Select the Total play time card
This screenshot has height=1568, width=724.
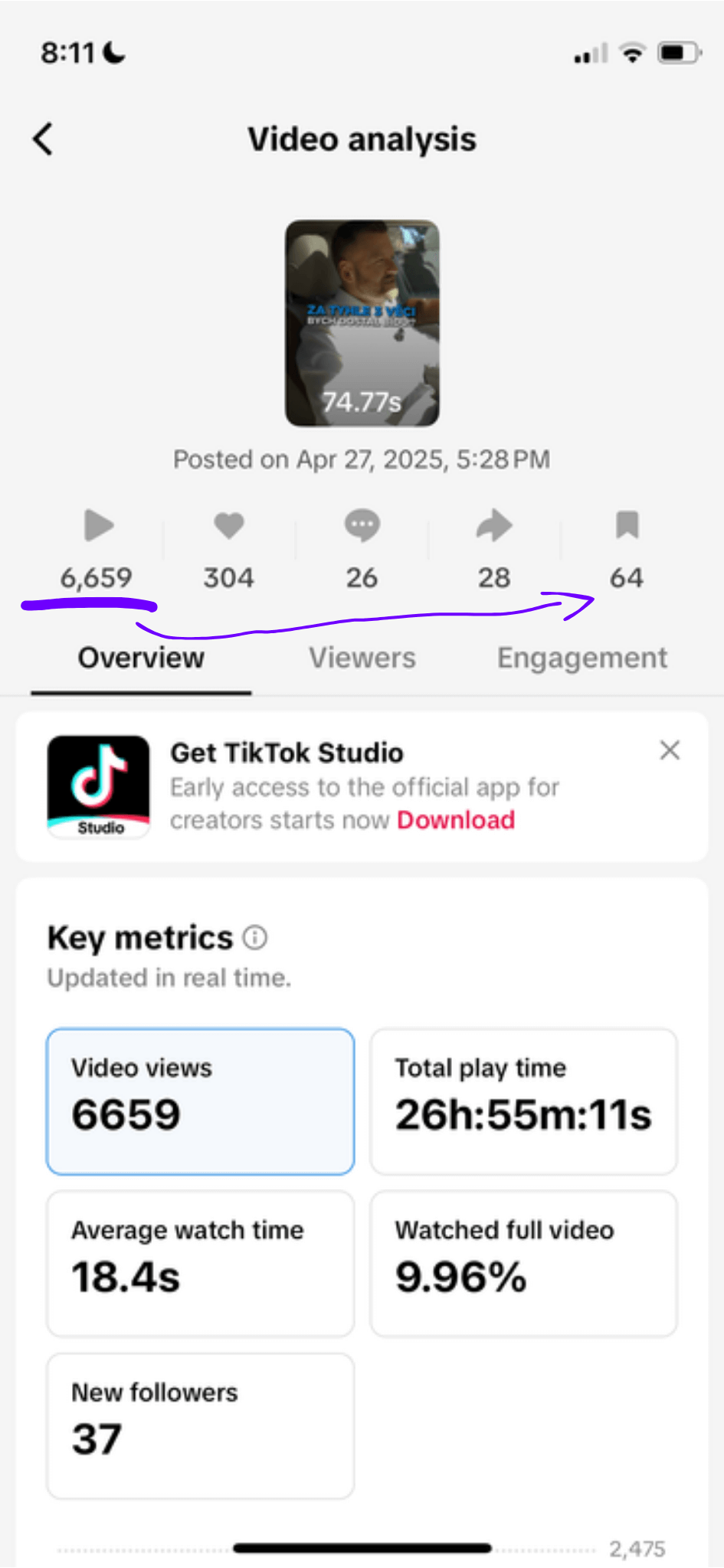tap(524, 1101)
